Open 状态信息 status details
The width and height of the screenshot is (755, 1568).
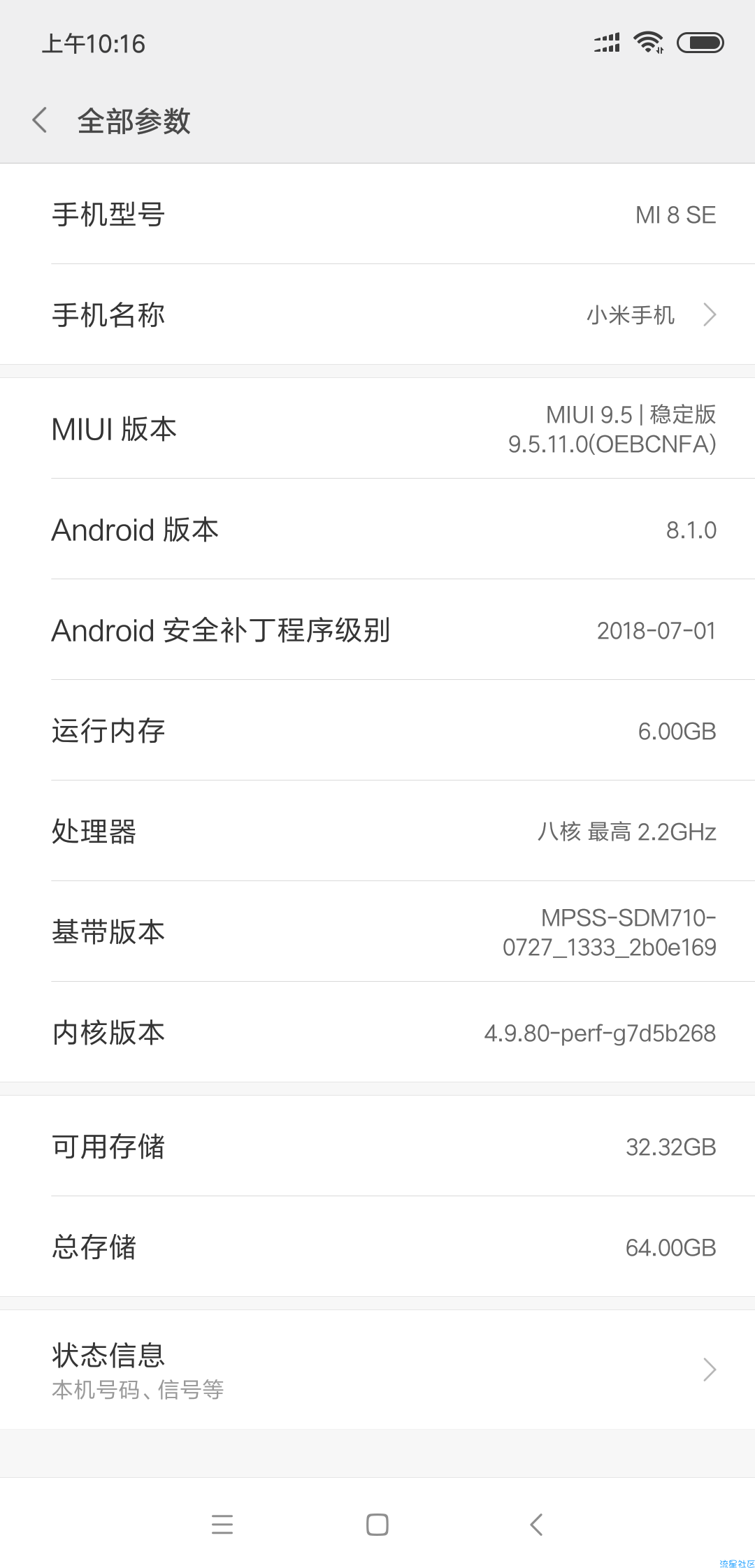[377, 1370]
